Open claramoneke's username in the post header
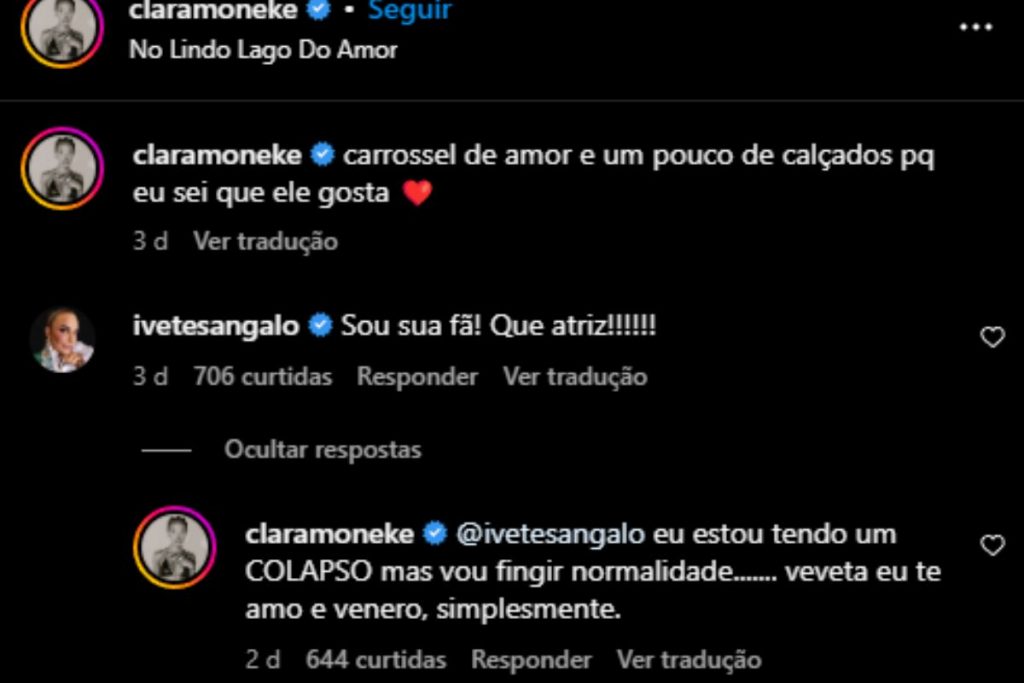 (213, 11)
